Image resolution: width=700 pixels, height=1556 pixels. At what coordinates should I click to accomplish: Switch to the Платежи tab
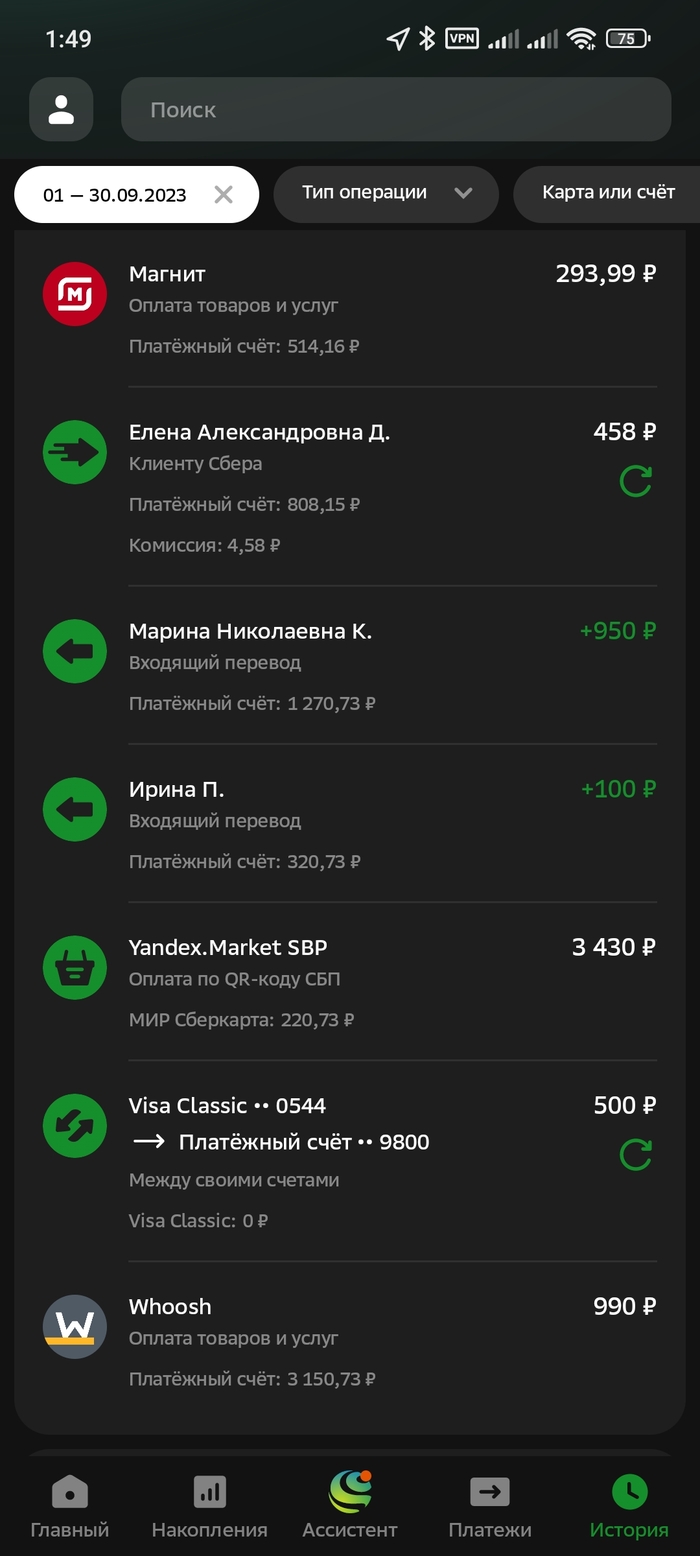coord(489,1507)
